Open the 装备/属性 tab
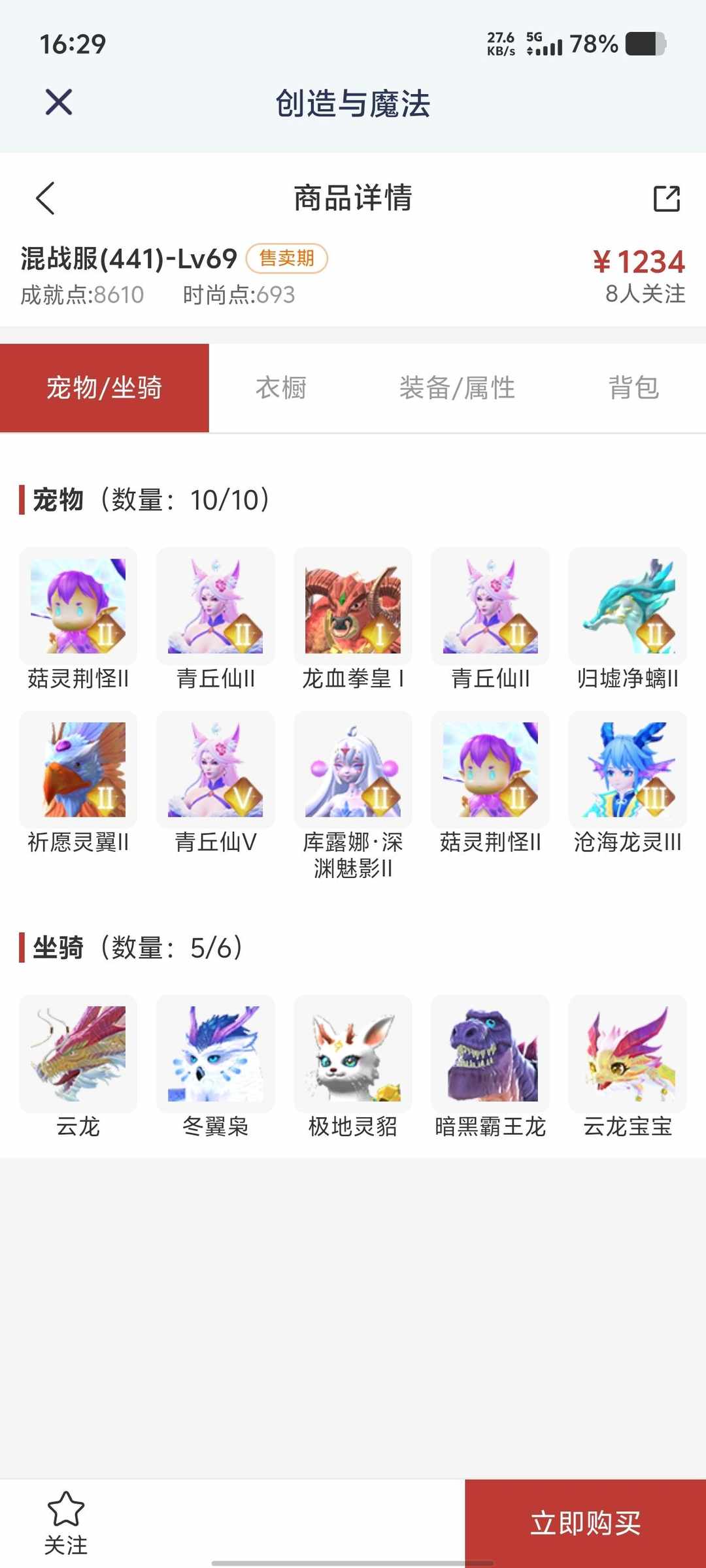This screenshot has width=706, height=1568. pos(457,388)
